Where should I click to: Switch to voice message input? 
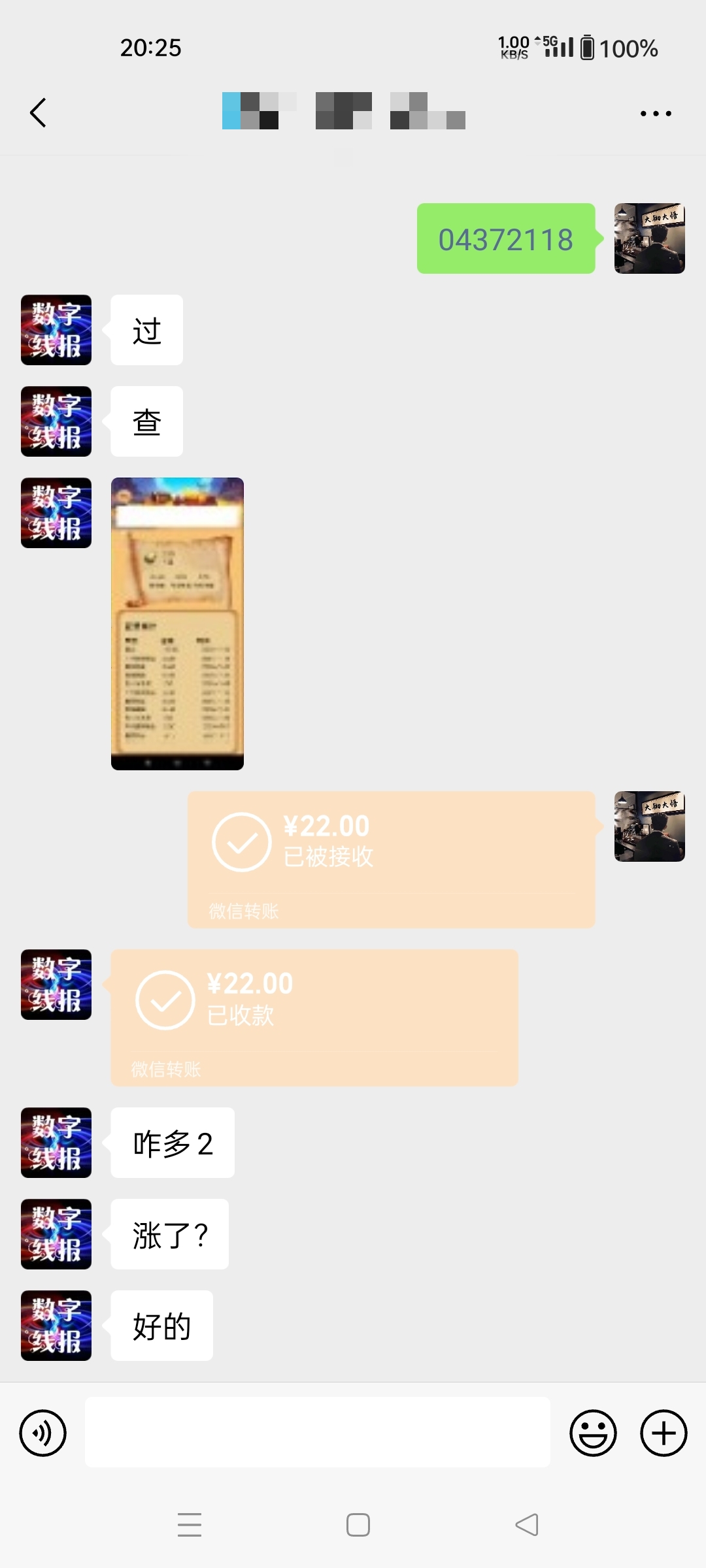click(43, 1433)
